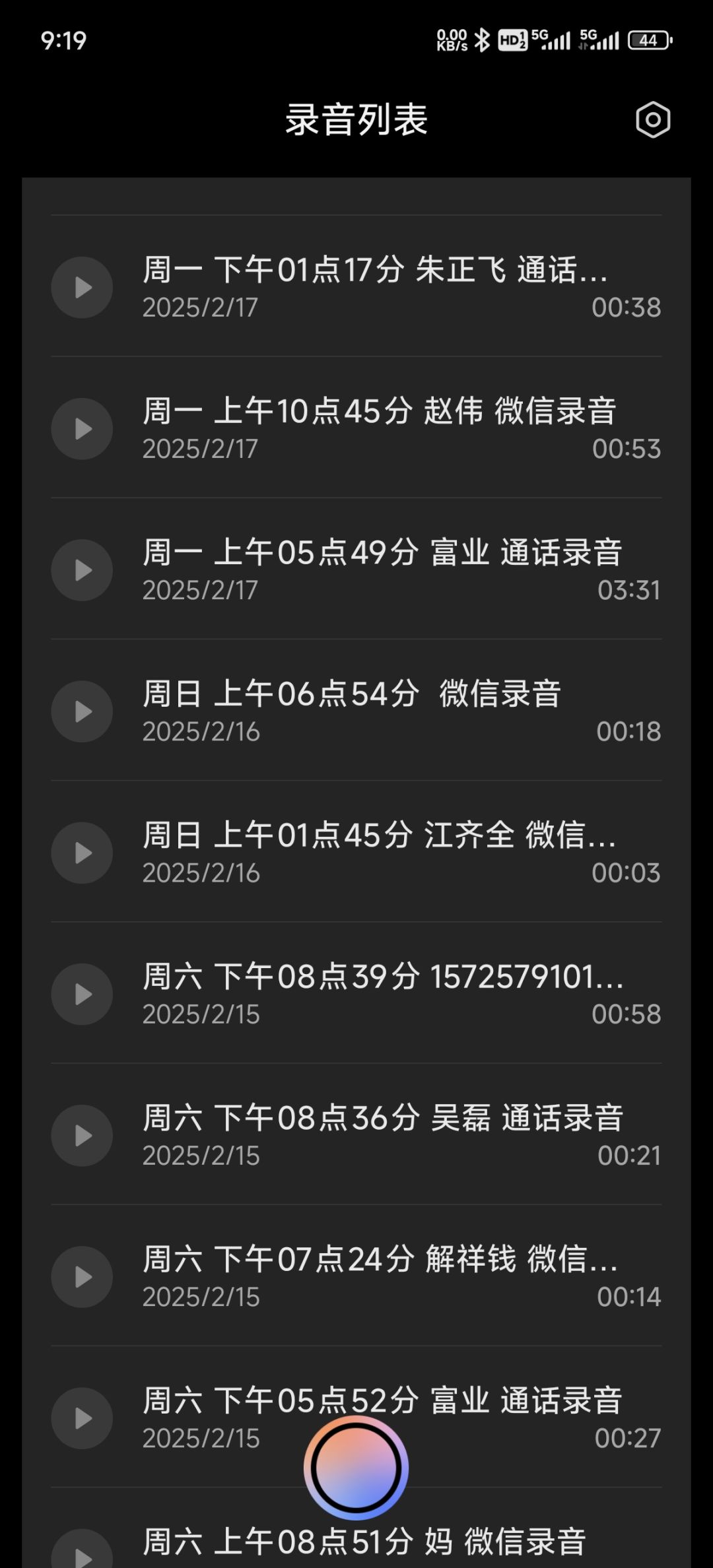
Task: Play the 周日 上午06点54分 微信录音
Action: pyautogui.click(x=82, y=711)
